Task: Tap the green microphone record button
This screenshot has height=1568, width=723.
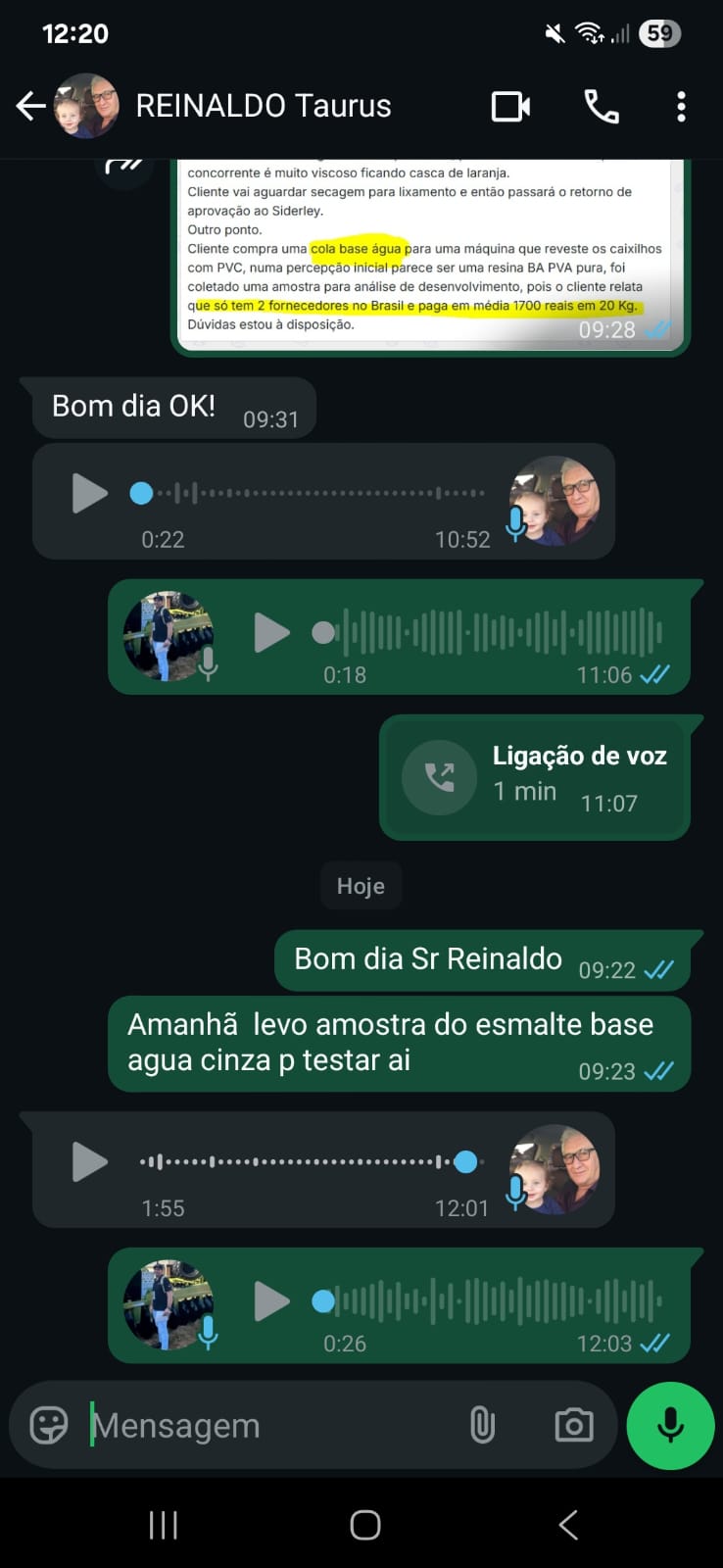Action: 670,1425
